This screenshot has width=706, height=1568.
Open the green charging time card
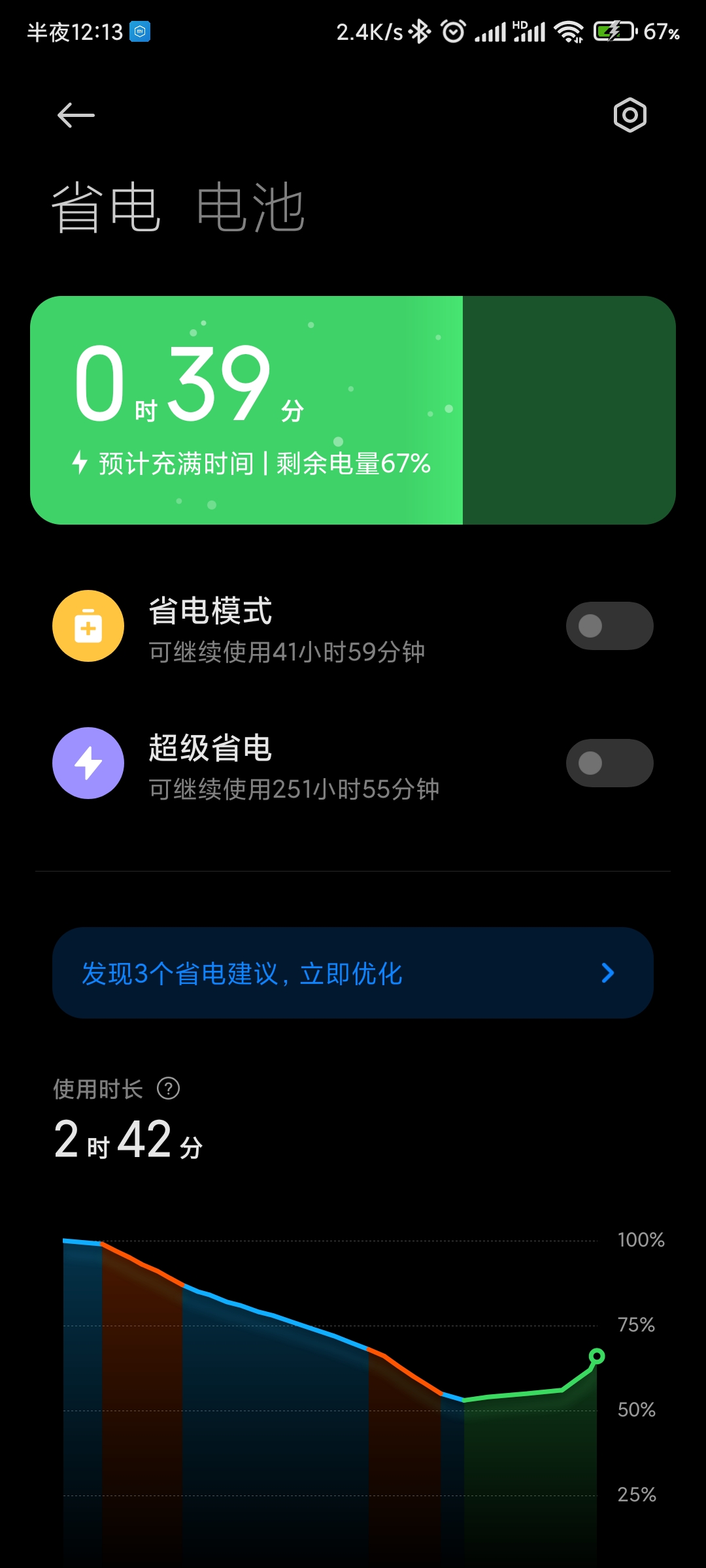353,410
